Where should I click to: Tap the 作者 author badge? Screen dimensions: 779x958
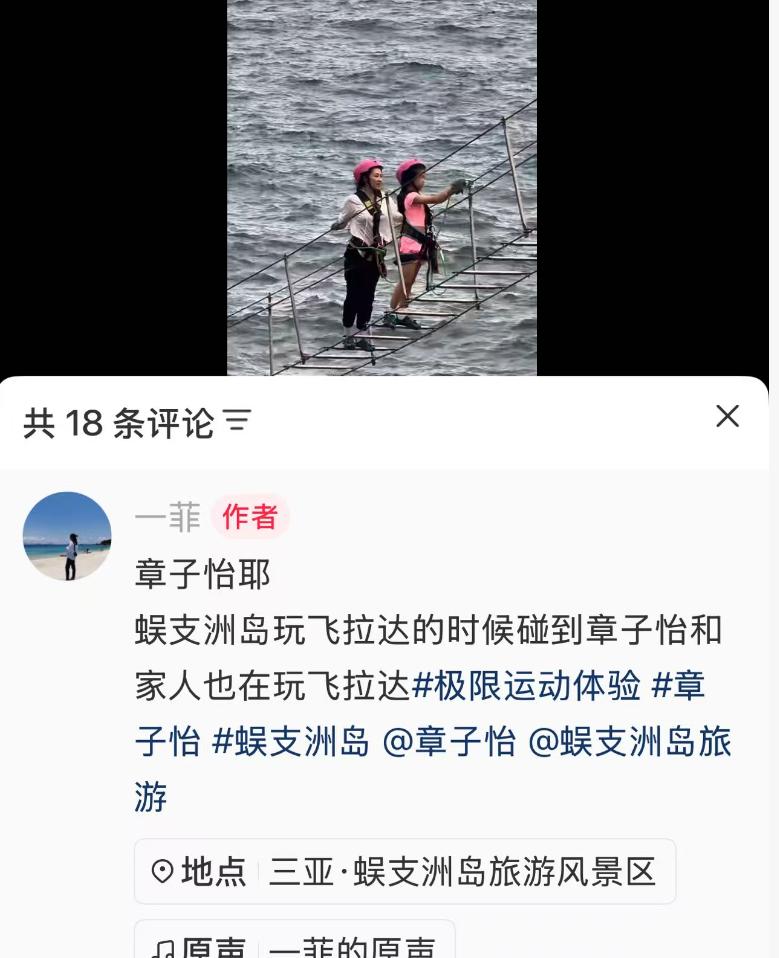tap(247, 516)
